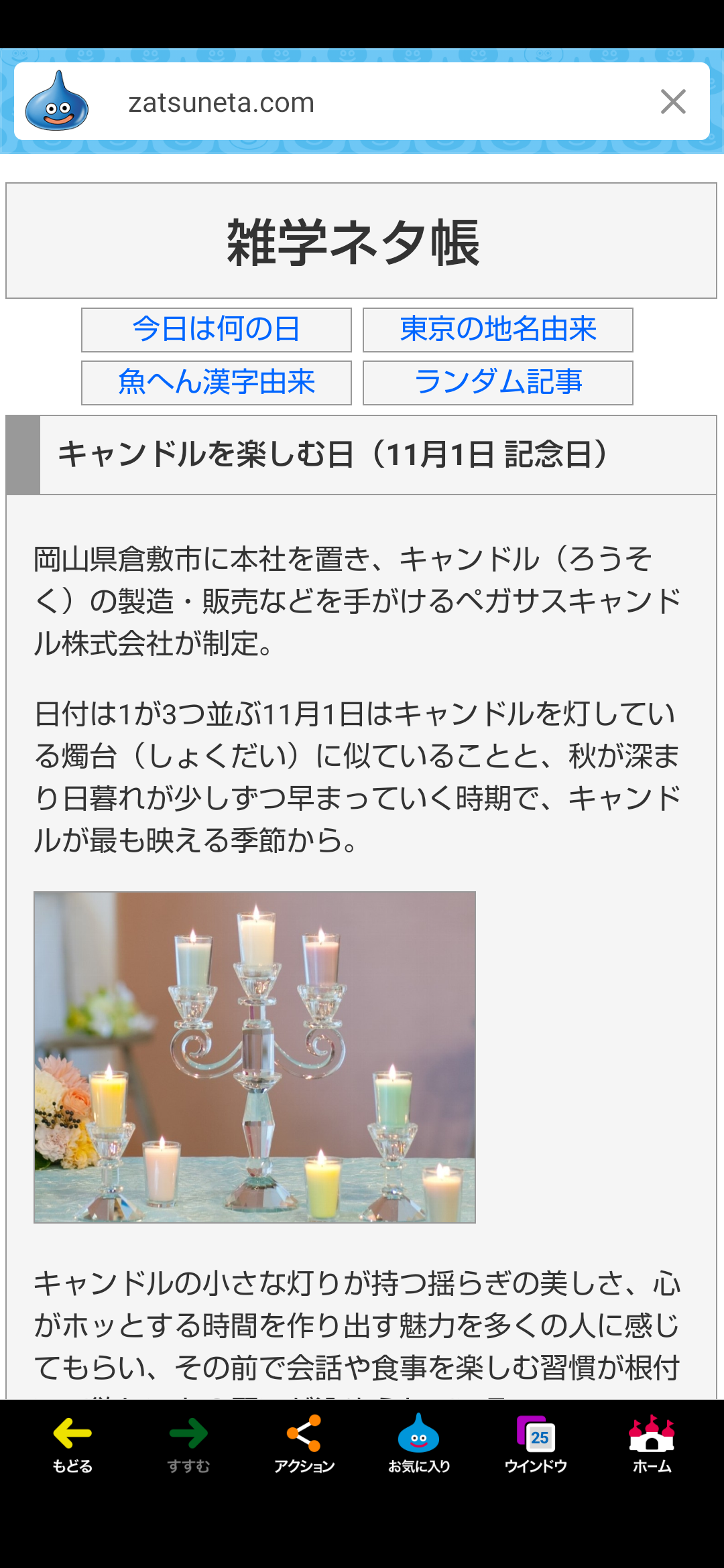Return to the ホーム page

tap(652, 1444)
